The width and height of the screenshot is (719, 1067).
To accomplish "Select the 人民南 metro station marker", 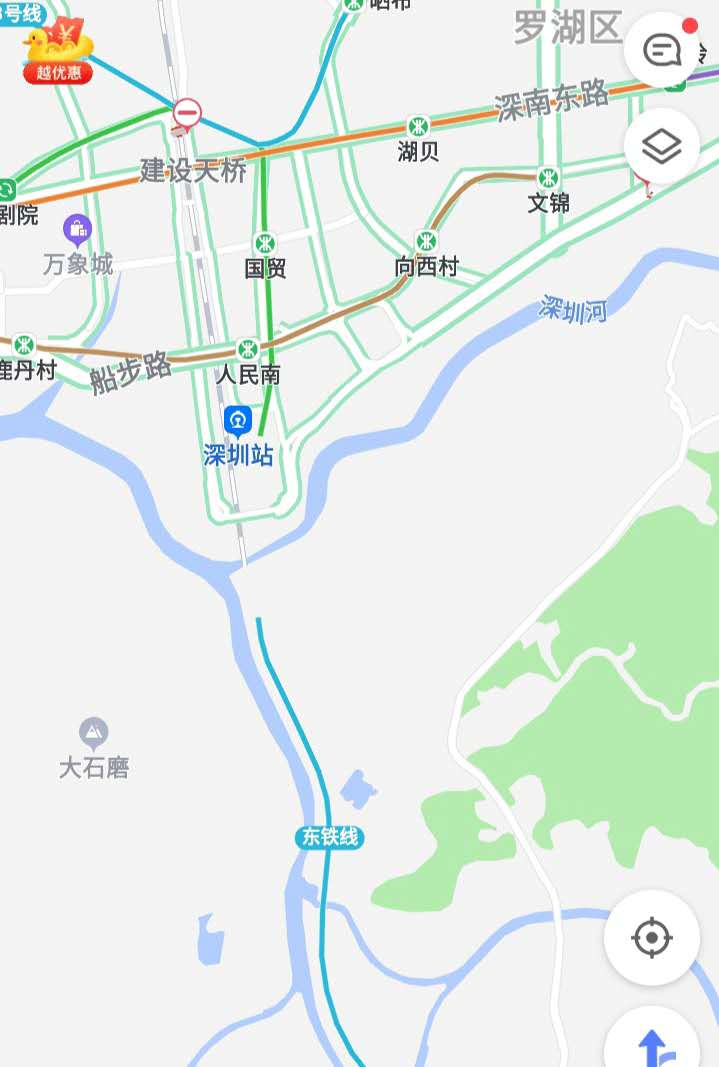I will (x=248, y=350).
